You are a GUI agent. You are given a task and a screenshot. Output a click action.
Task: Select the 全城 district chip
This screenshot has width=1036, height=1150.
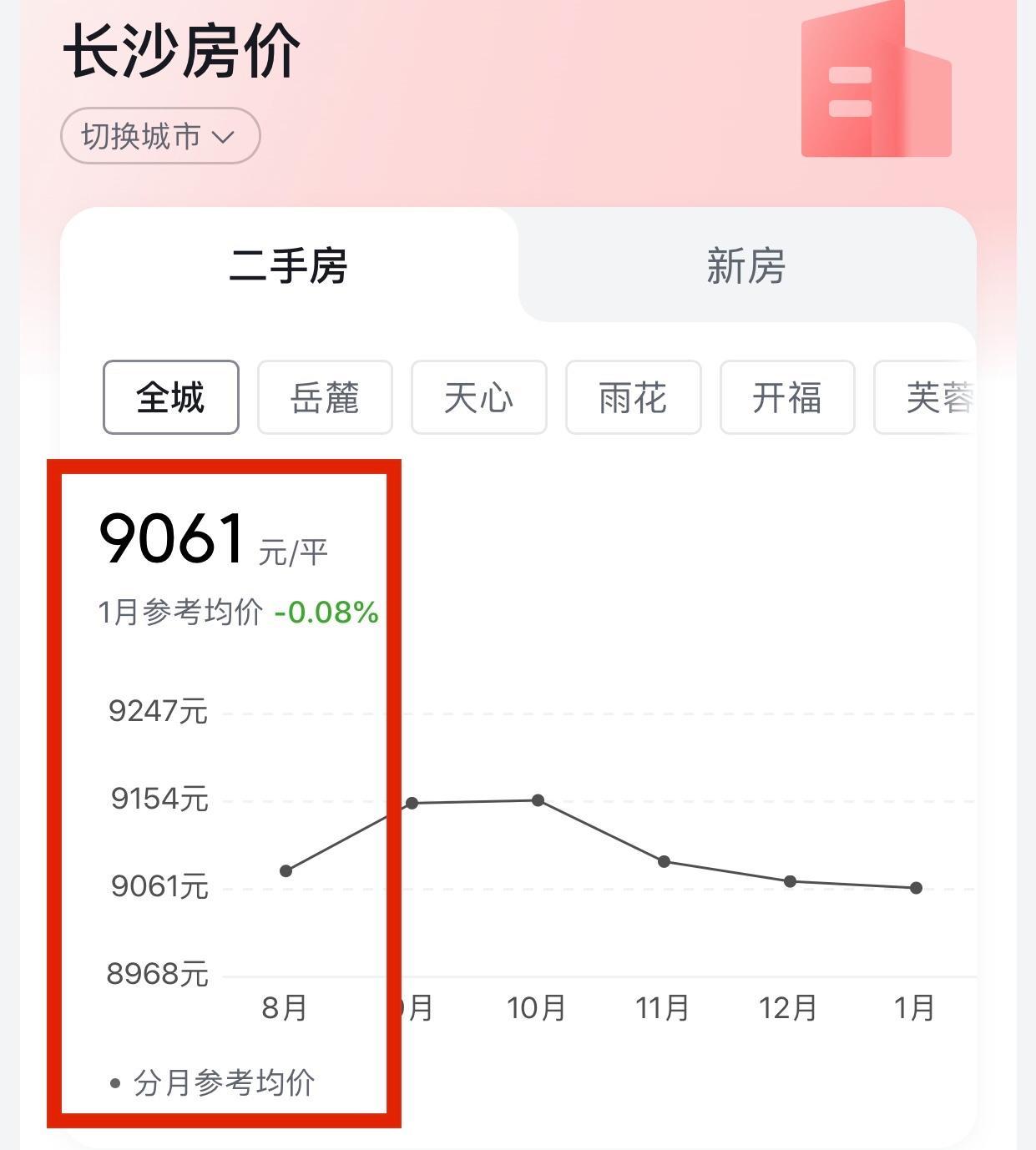[x=171, y=397]
